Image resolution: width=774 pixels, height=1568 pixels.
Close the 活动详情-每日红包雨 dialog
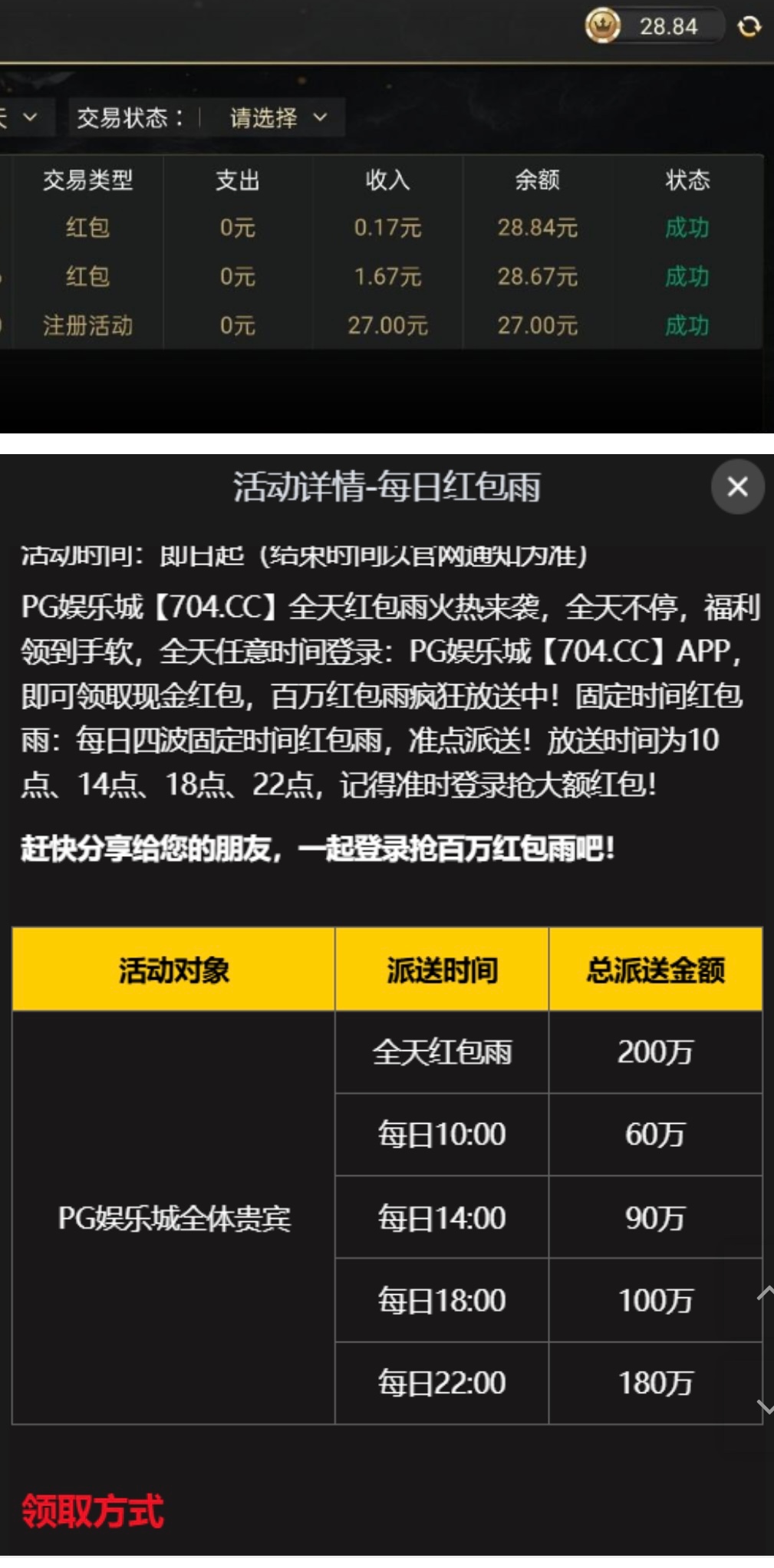point(737,486)
